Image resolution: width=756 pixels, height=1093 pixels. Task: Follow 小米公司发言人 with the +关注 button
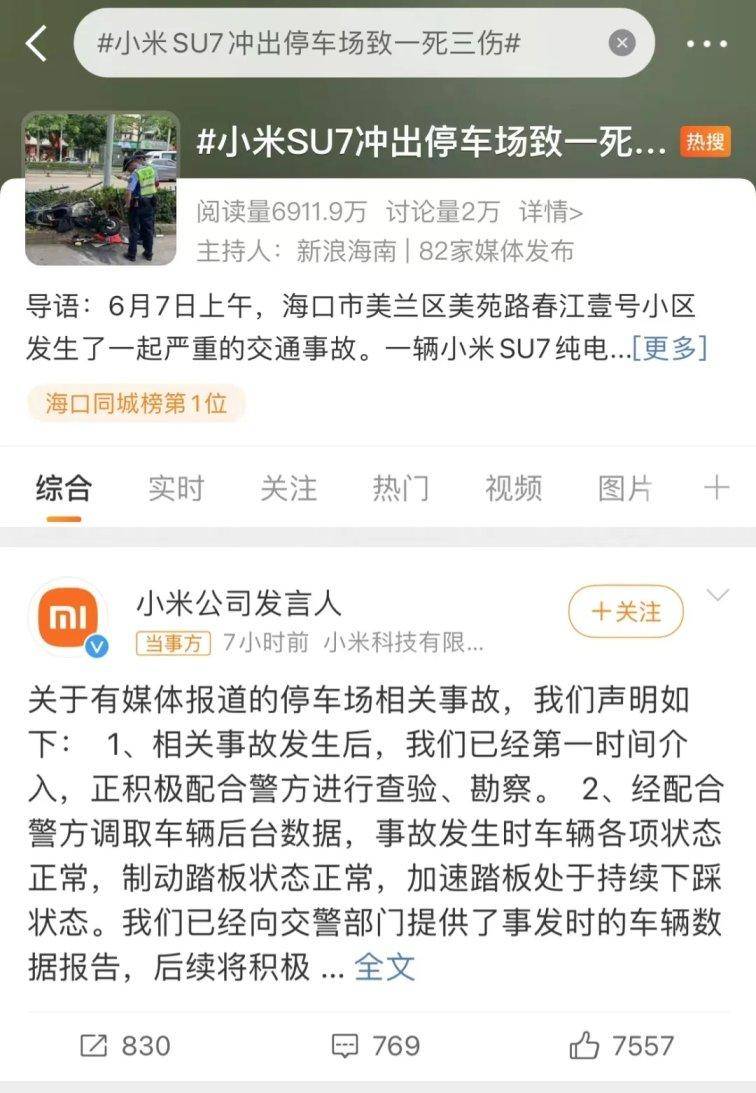click(x=626, y=611)
